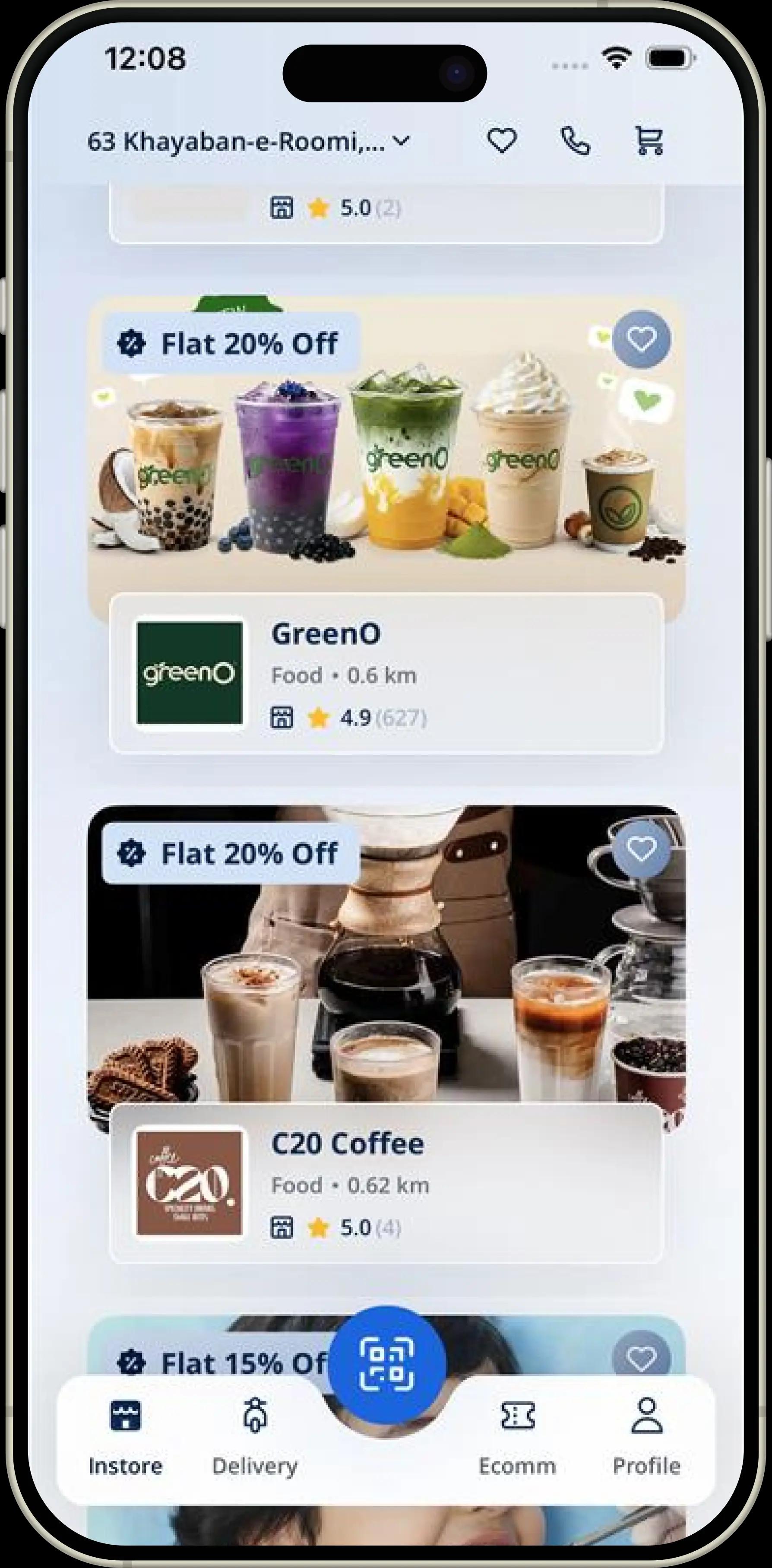Add C20 Coffee to favorites

tap(641, 849)
